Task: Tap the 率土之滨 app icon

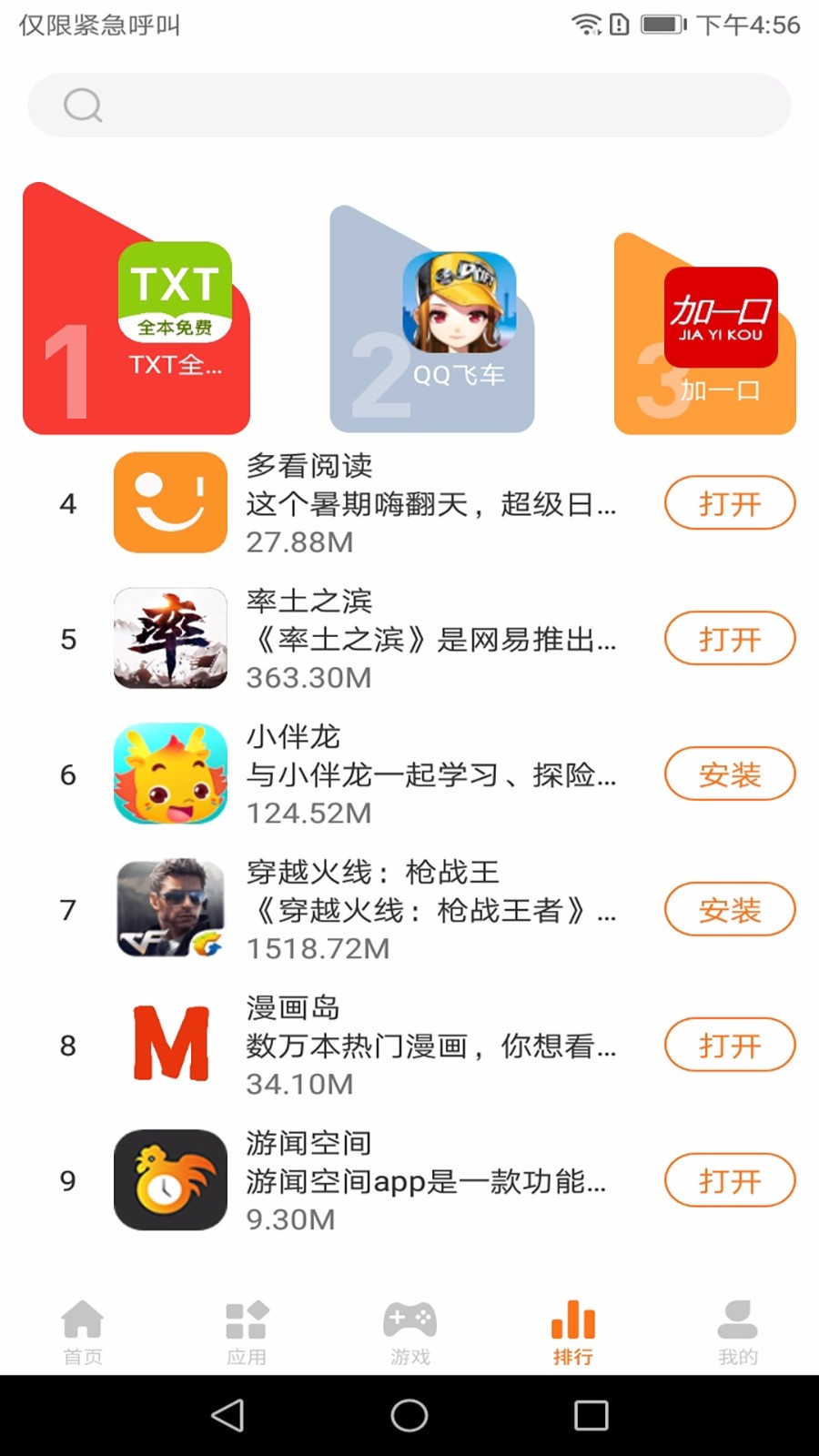Action: (169, 639)
